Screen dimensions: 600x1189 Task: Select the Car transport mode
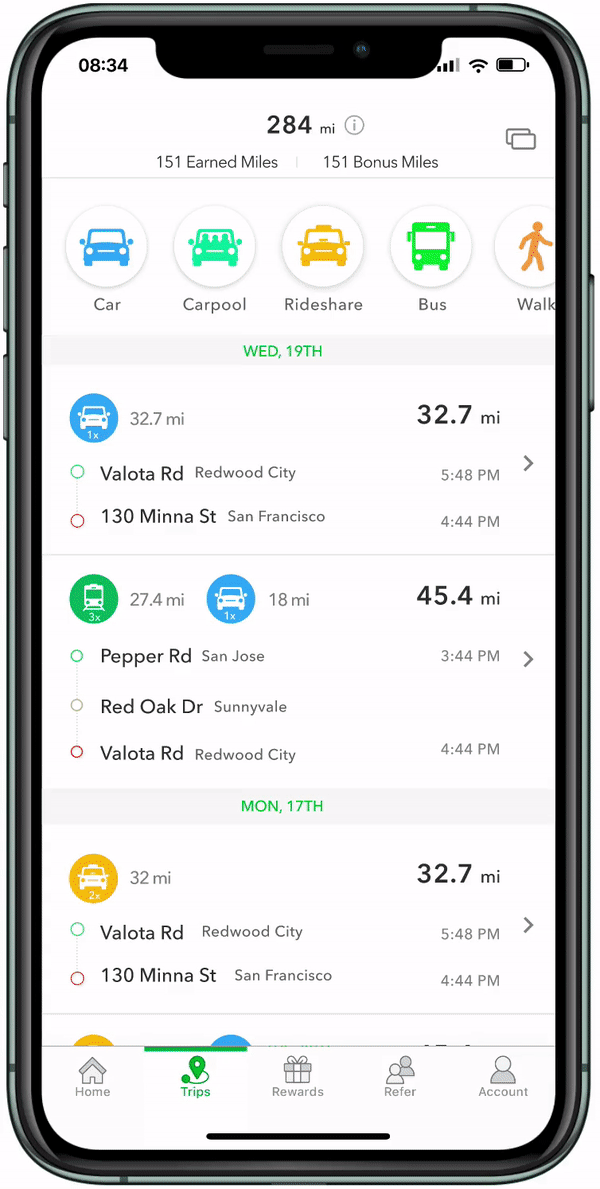[107, 247]
